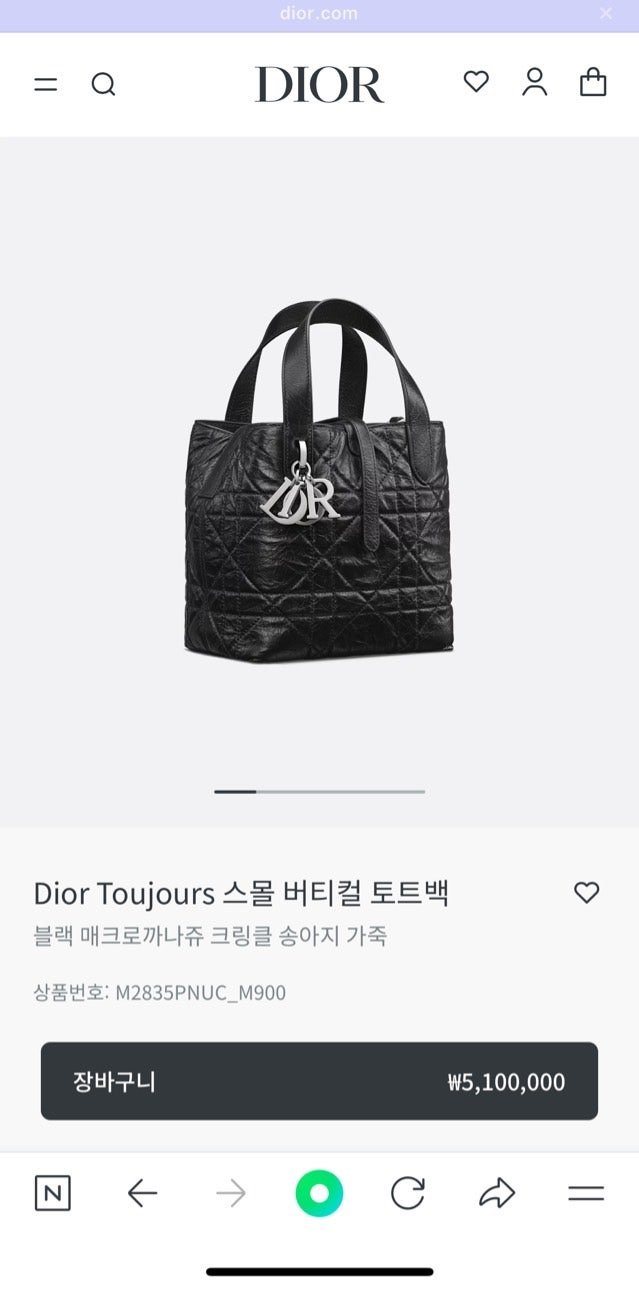This screenshot has width=639, height=1291.
Task: Open the browser's more menu
Action: click(586, 1193)
